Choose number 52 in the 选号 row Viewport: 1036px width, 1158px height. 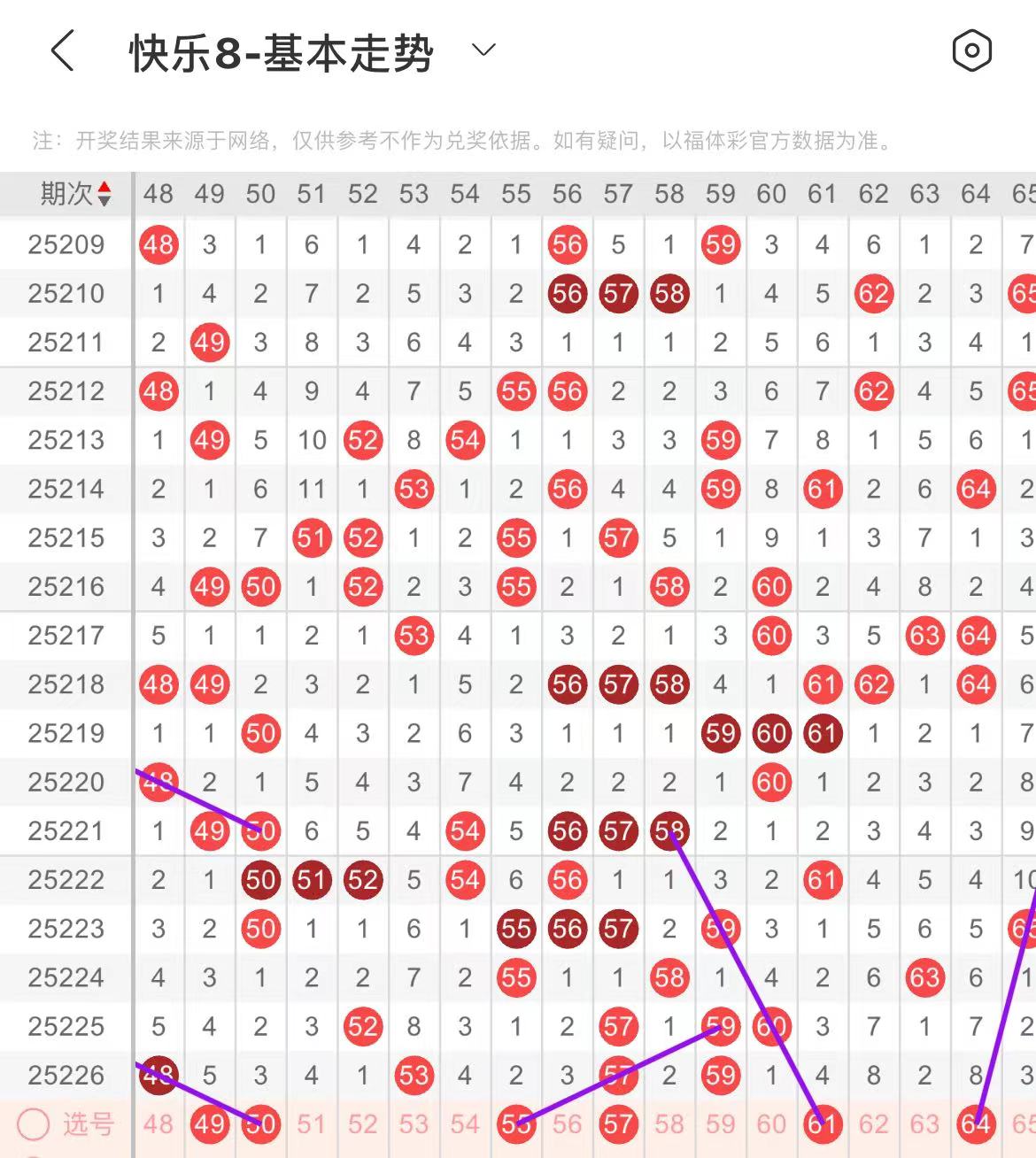(363, 1124)
